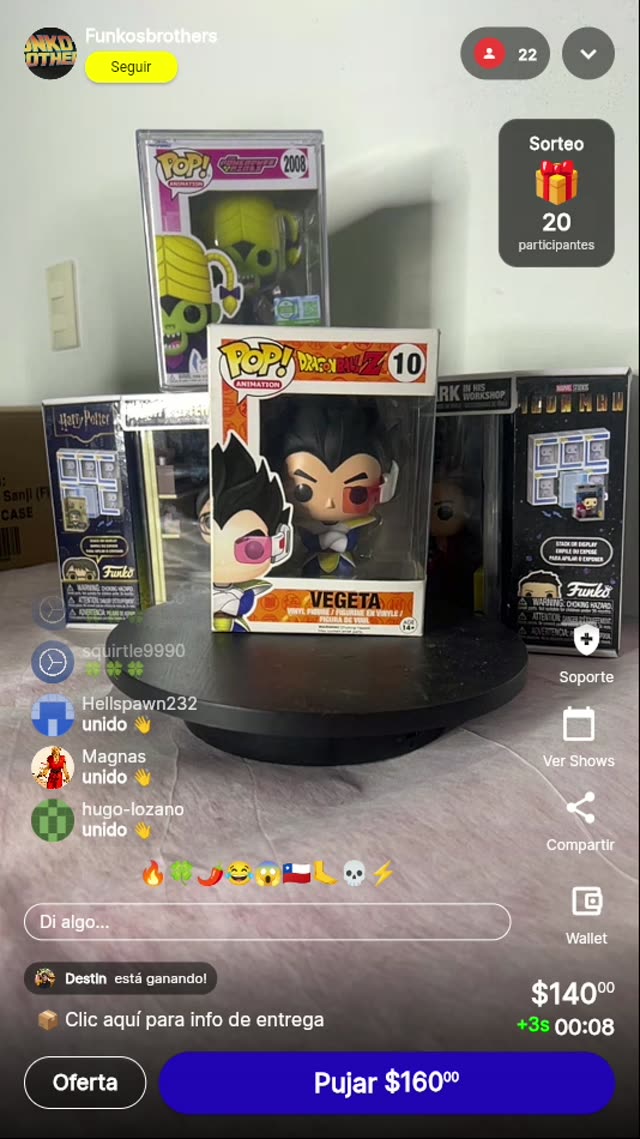Send the laughing face emoji reaction
The height and width of the screenshot is (1139, 640).
pyautogui.click(x=238, y=874)
